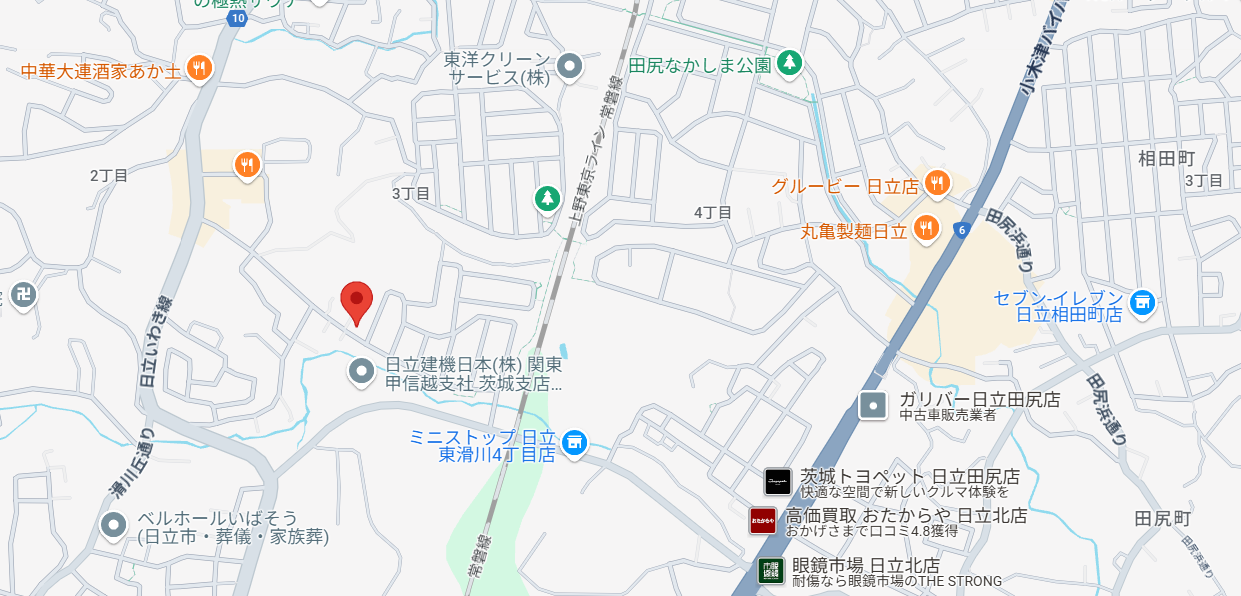Screen dimensions: 1241x596
Task: Open ベルホールいばそう place marker
Action: pos(115,524)
